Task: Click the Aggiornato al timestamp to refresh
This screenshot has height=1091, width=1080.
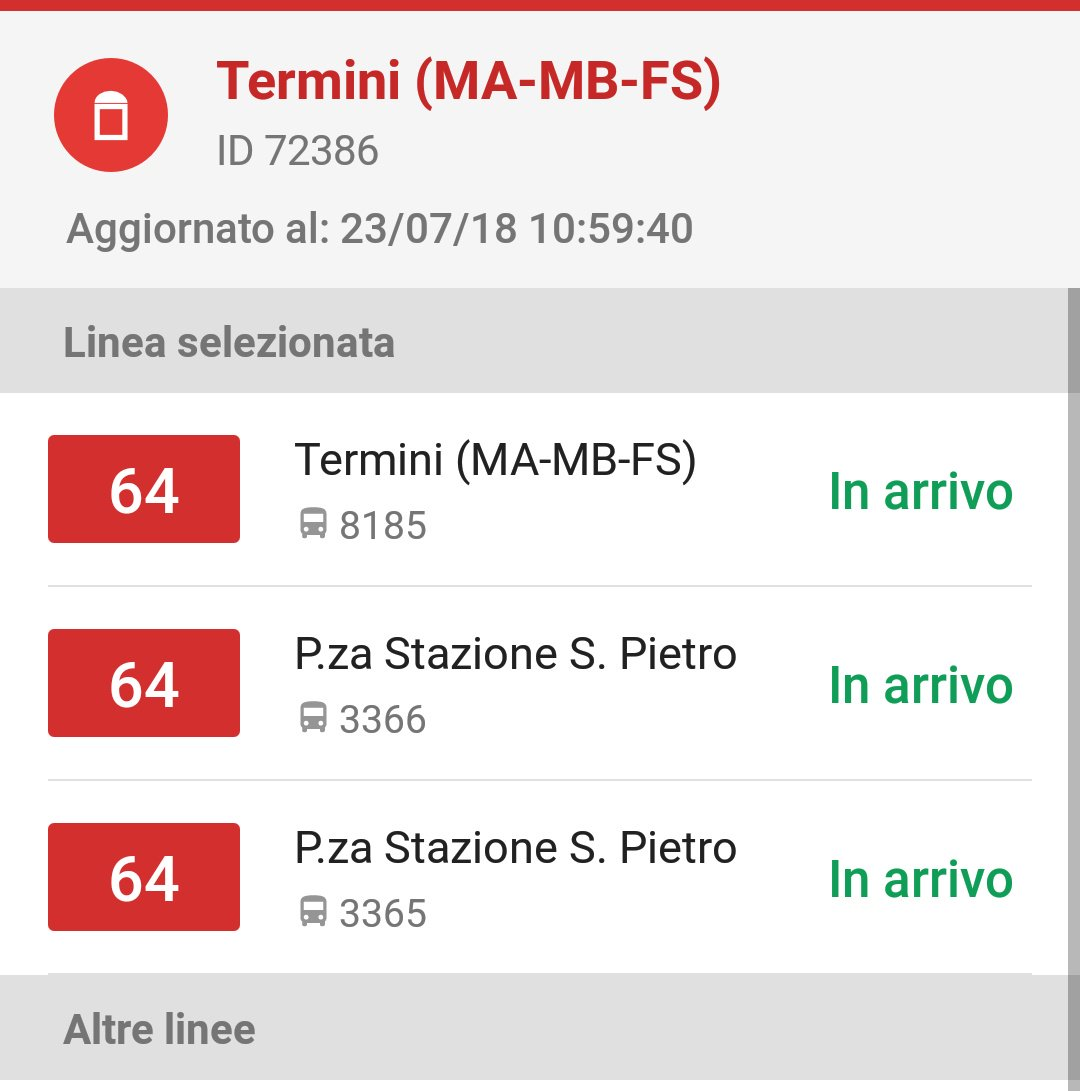Action: tap(381, 229)
